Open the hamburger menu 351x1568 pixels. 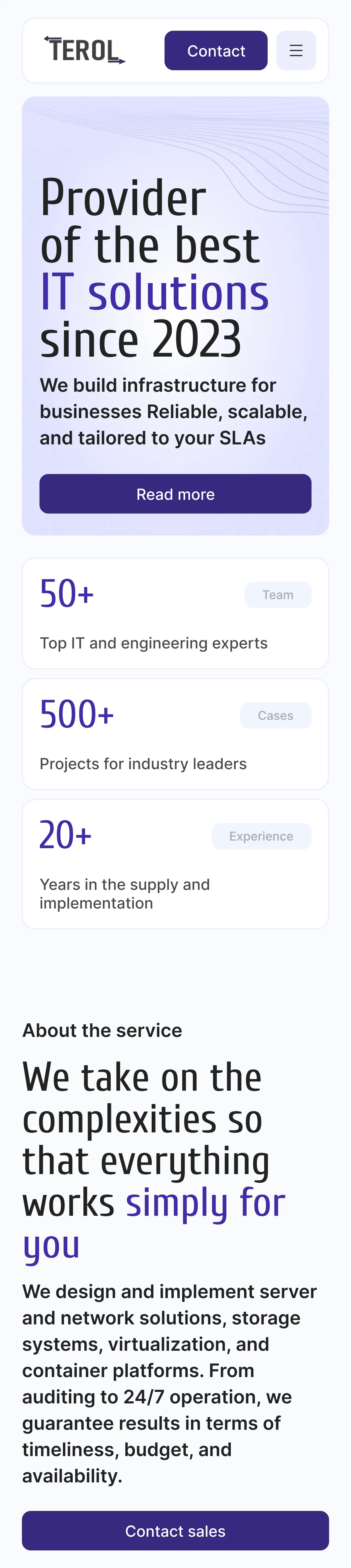[x=296, y=50]
